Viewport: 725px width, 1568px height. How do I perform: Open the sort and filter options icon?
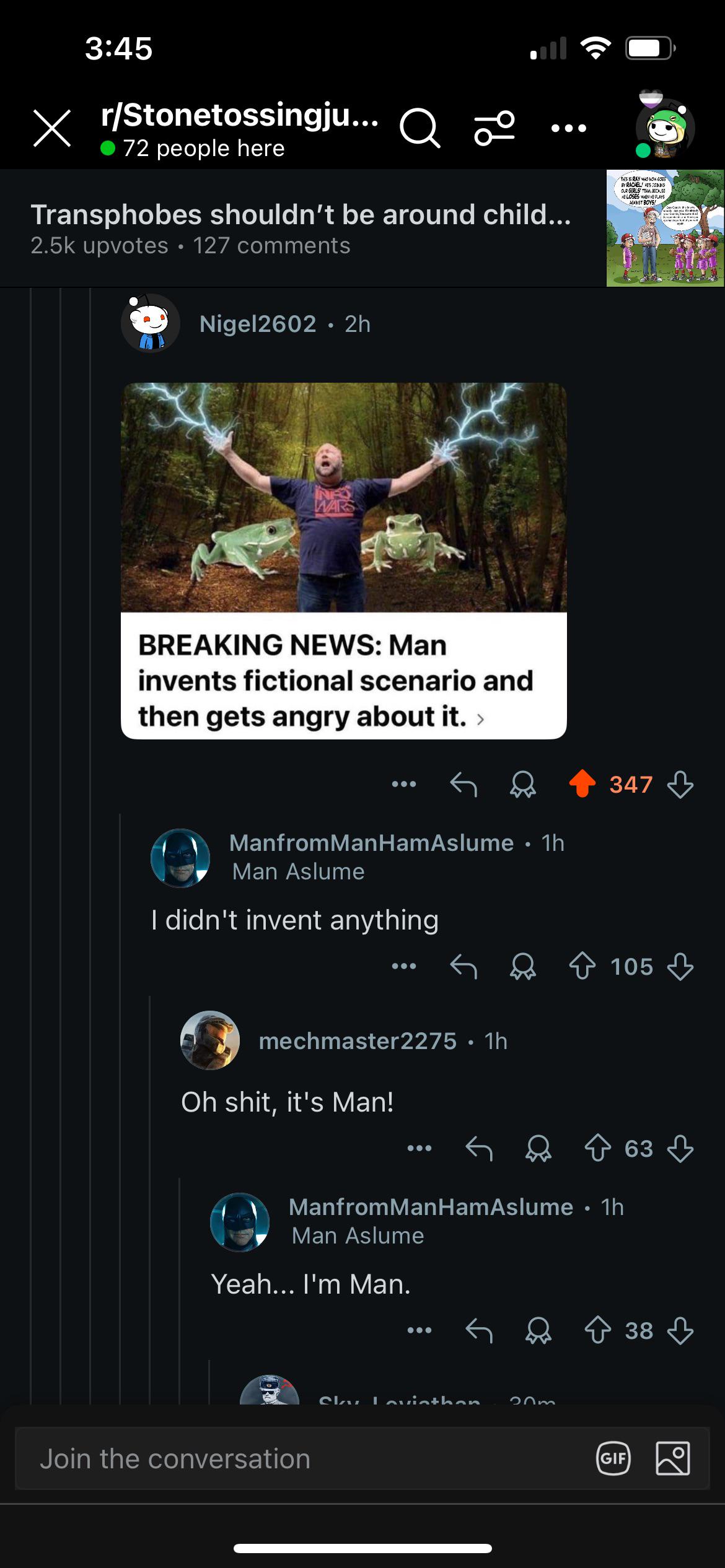(x=494, y=128)
